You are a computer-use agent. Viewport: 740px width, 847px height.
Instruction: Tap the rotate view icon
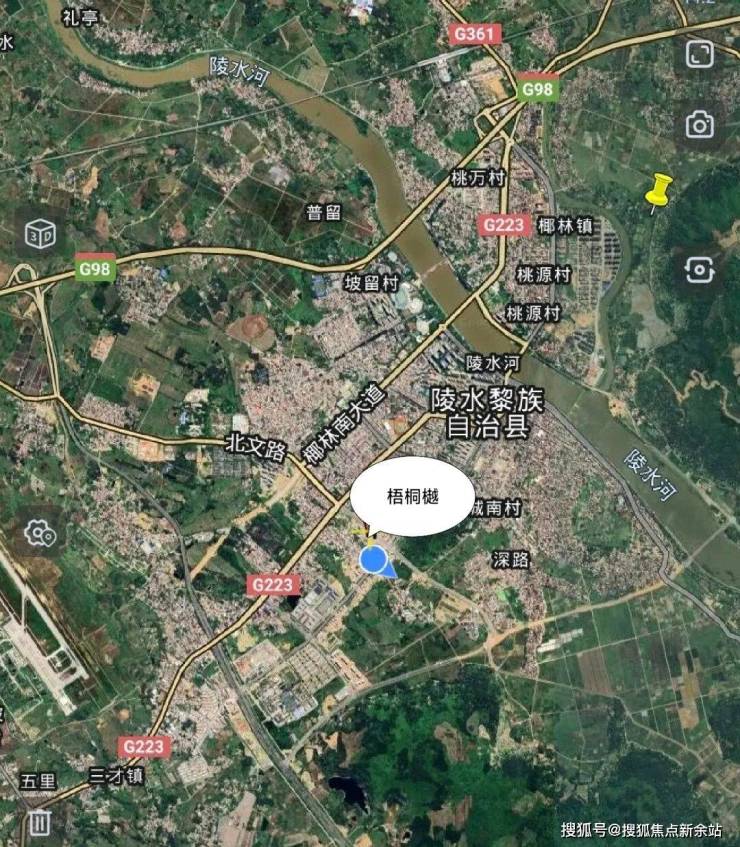[700, 268]
